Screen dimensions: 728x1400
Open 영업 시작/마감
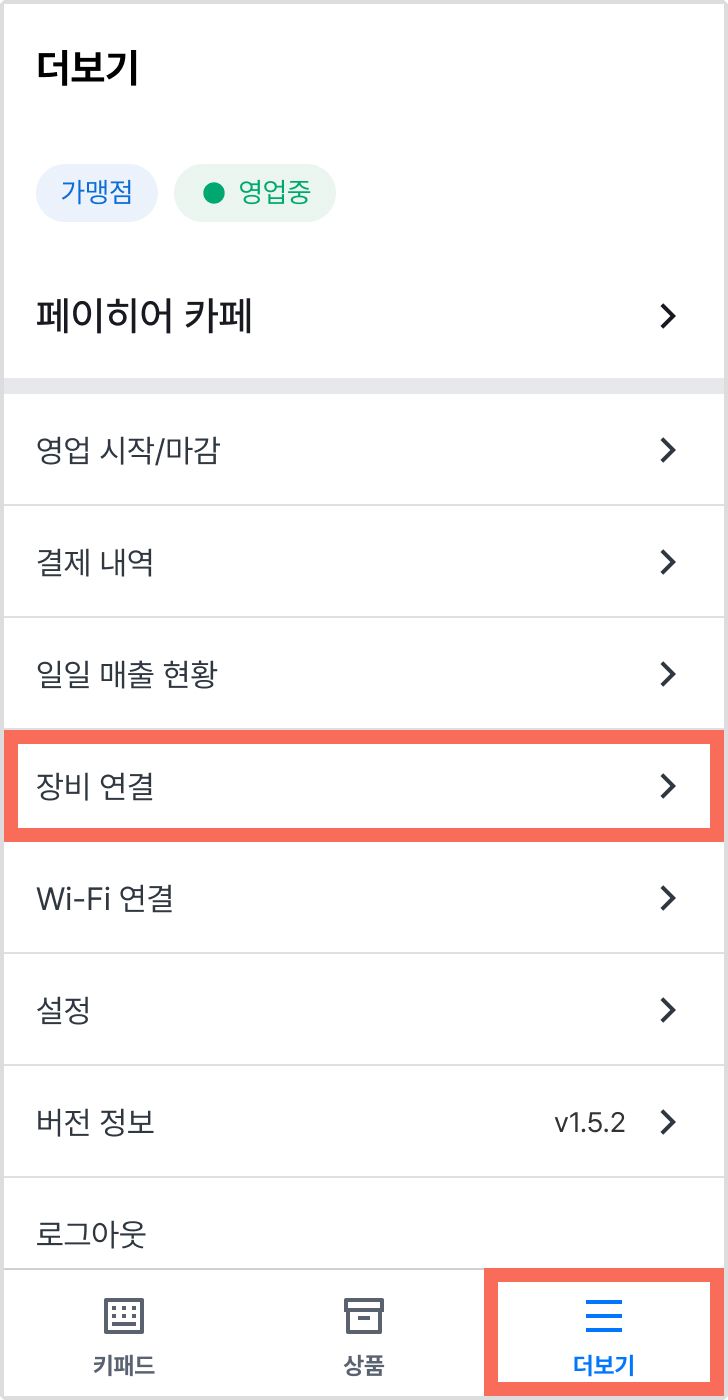pos(364,450)
